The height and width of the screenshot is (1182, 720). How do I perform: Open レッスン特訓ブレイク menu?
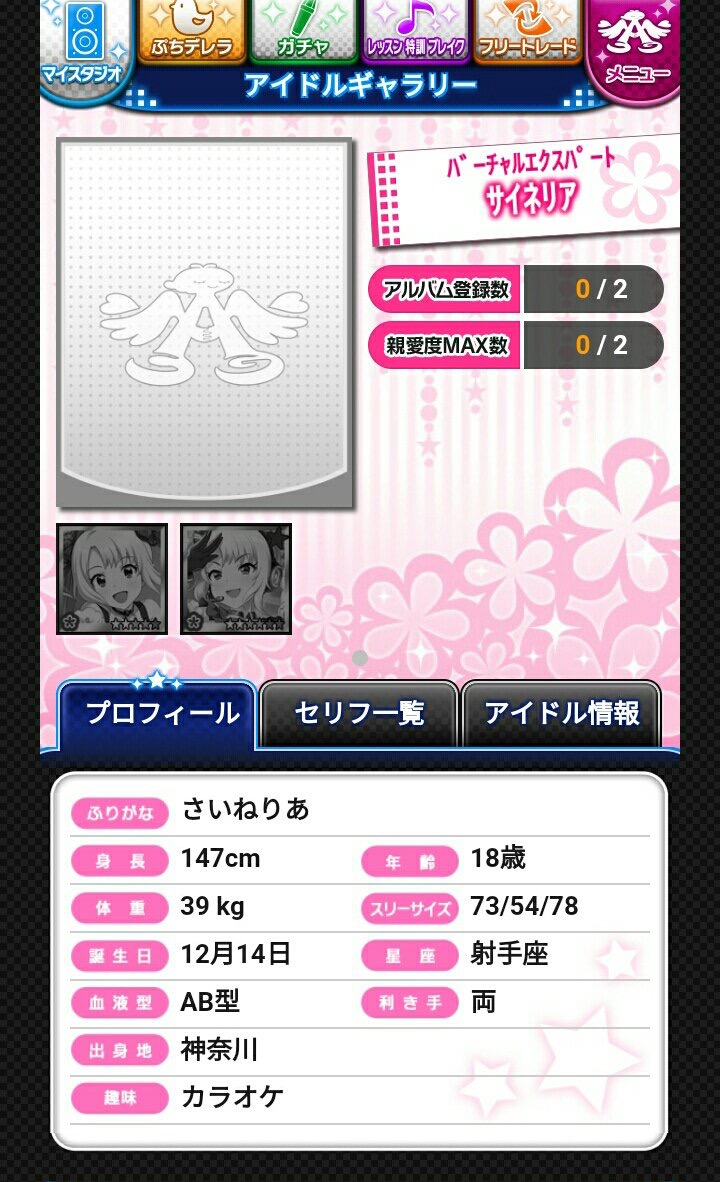tap(416, 31)
